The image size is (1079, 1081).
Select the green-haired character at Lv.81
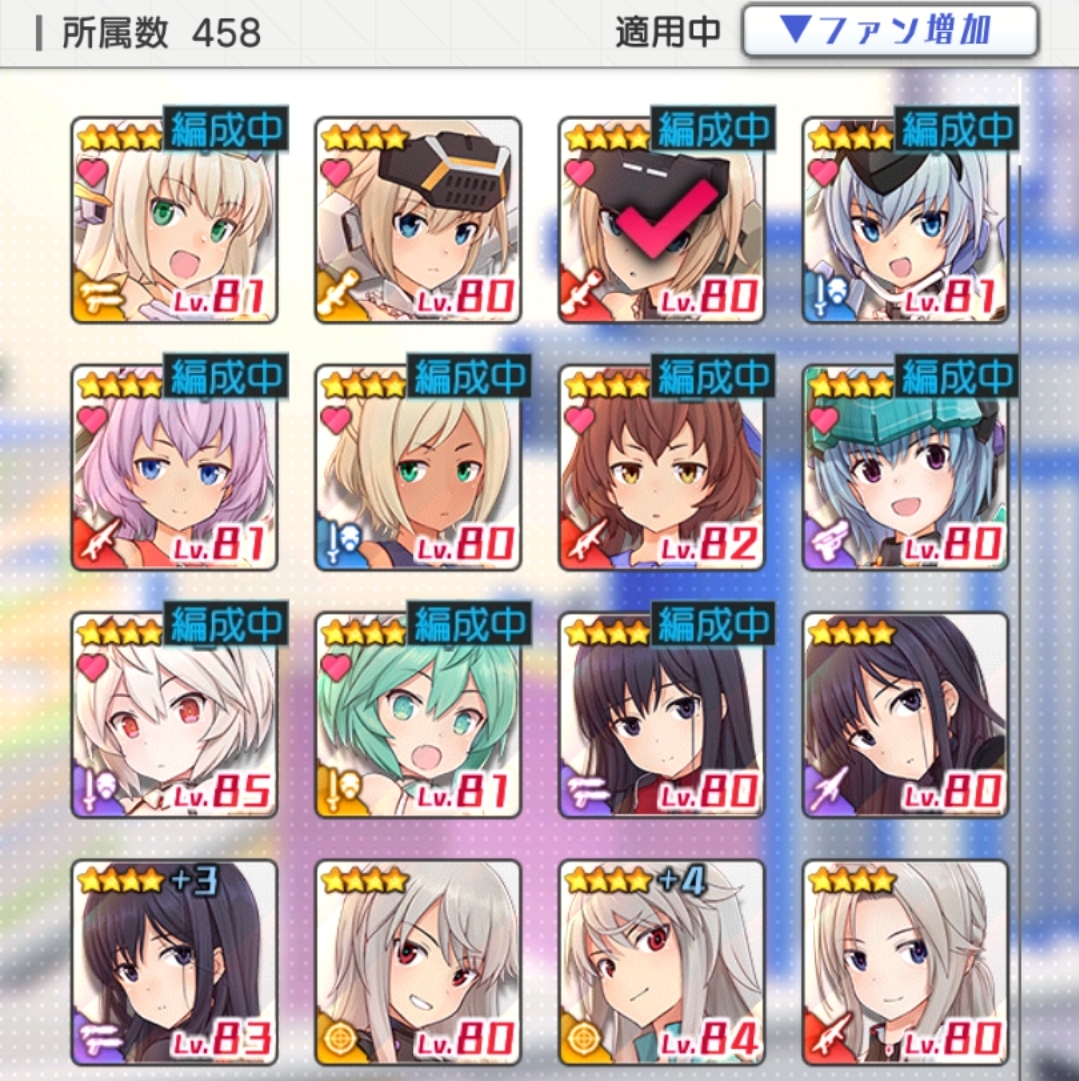pyautogui.click(x=418, y=715)
